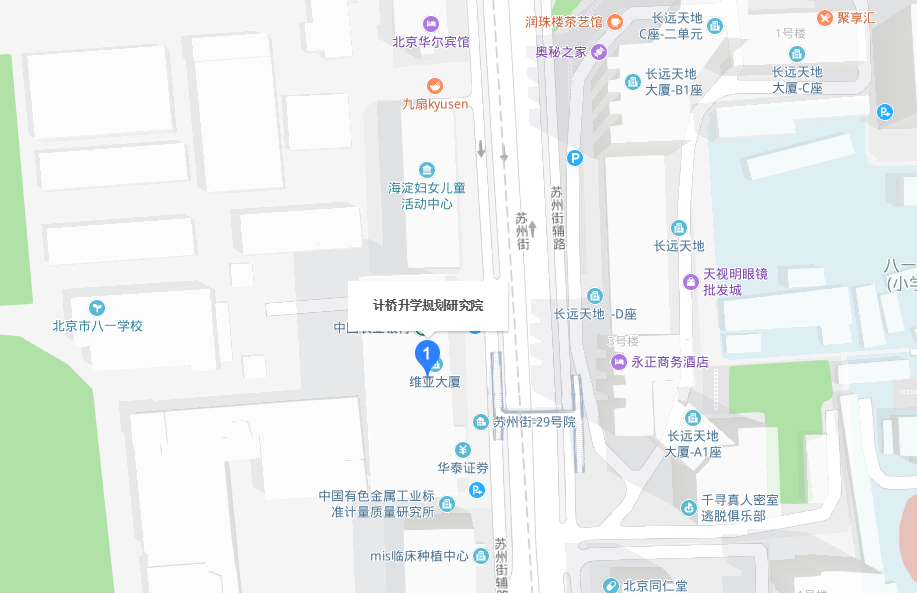Open the 计桥升学规划研究院 info label
The image size is (917, 593).
pyautogui.click(x=428, y=305)
